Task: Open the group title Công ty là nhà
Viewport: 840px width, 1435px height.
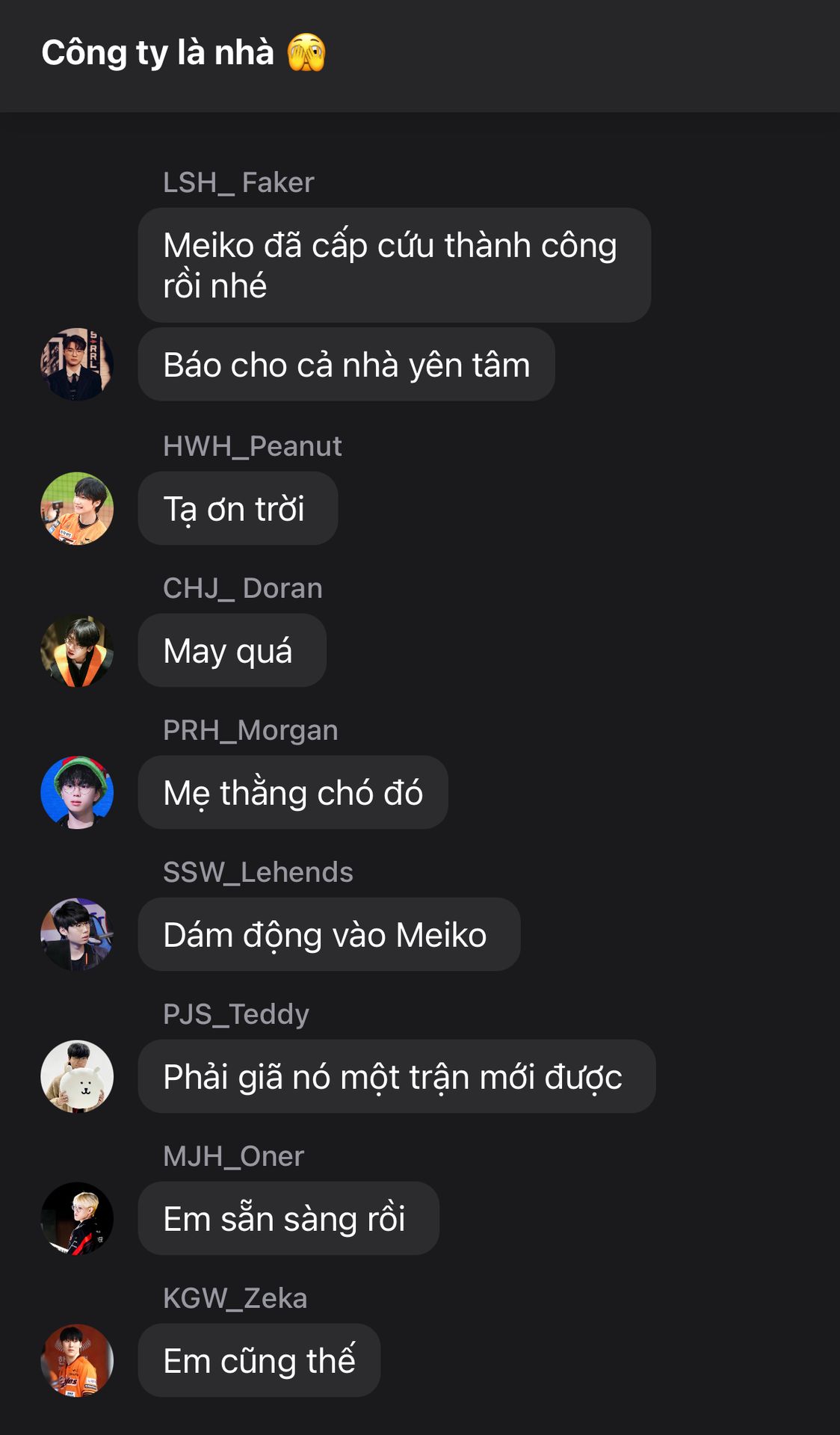Action: pyautogui.click(x=183, y=53)
